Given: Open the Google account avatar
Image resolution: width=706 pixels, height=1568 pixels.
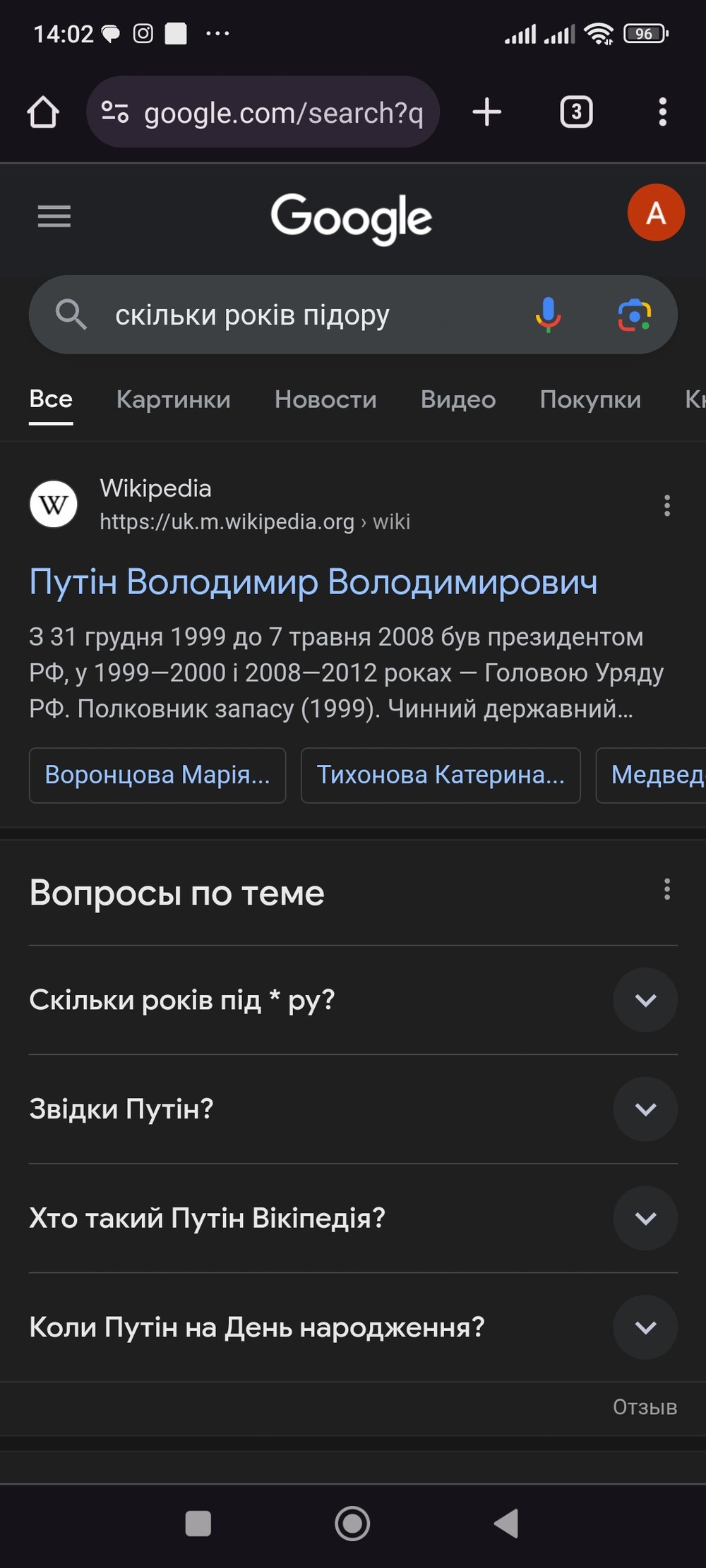Looking at the screenshot, I should coord(655,213).
